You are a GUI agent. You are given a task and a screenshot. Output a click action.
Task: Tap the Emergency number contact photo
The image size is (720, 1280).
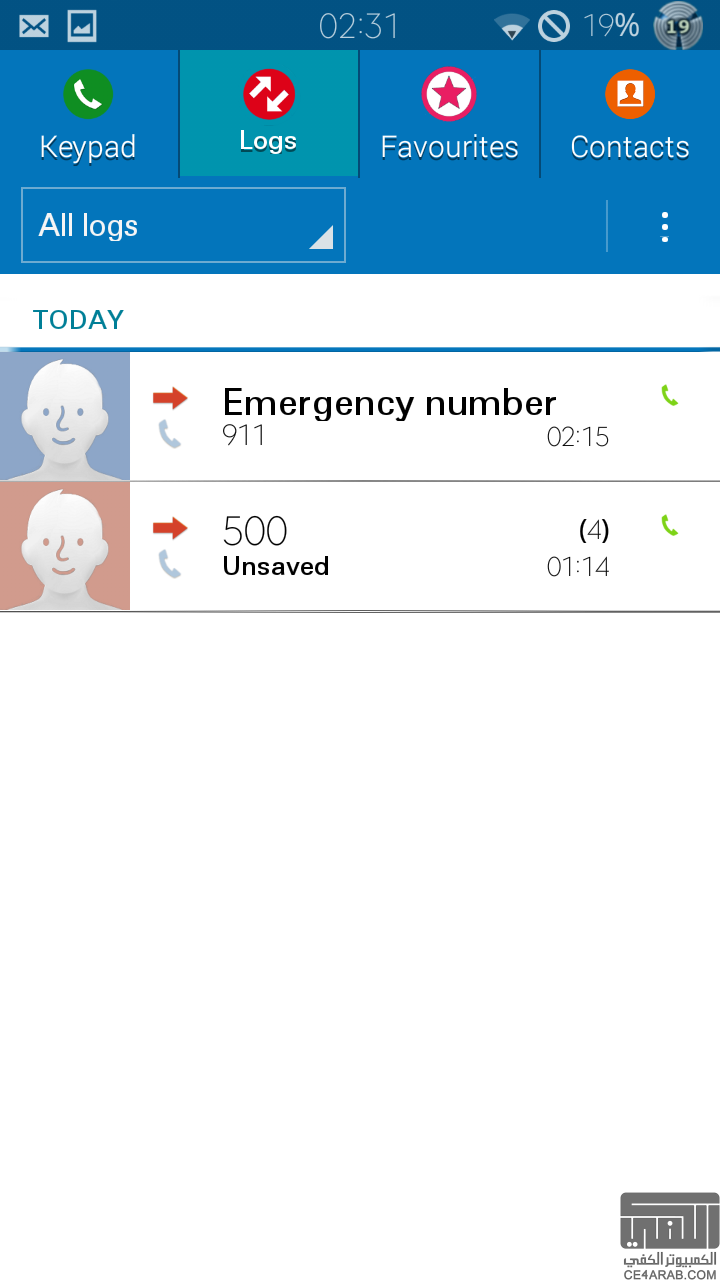[65, 416]
